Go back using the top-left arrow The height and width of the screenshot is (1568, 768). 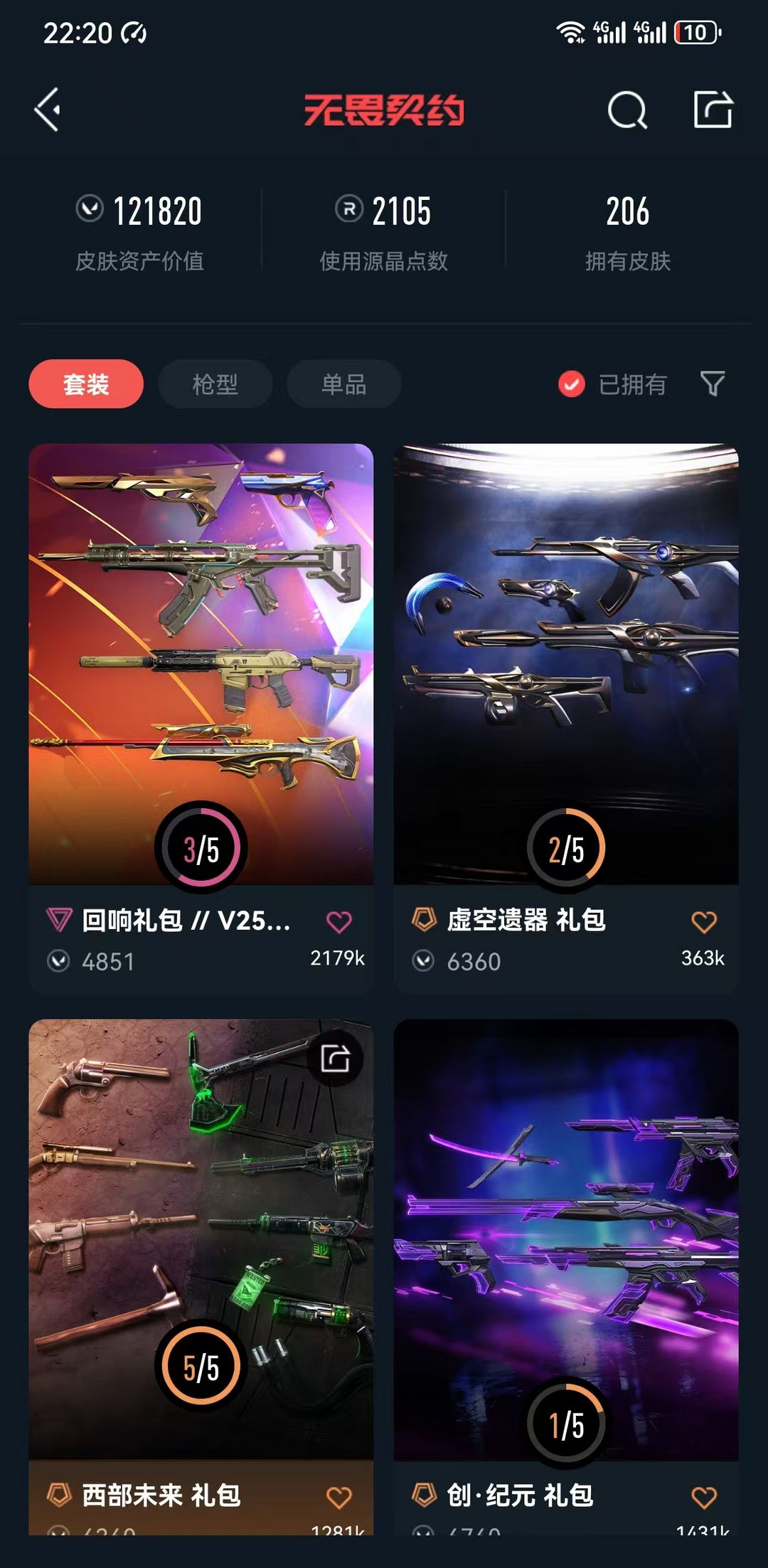click(48, 110)
